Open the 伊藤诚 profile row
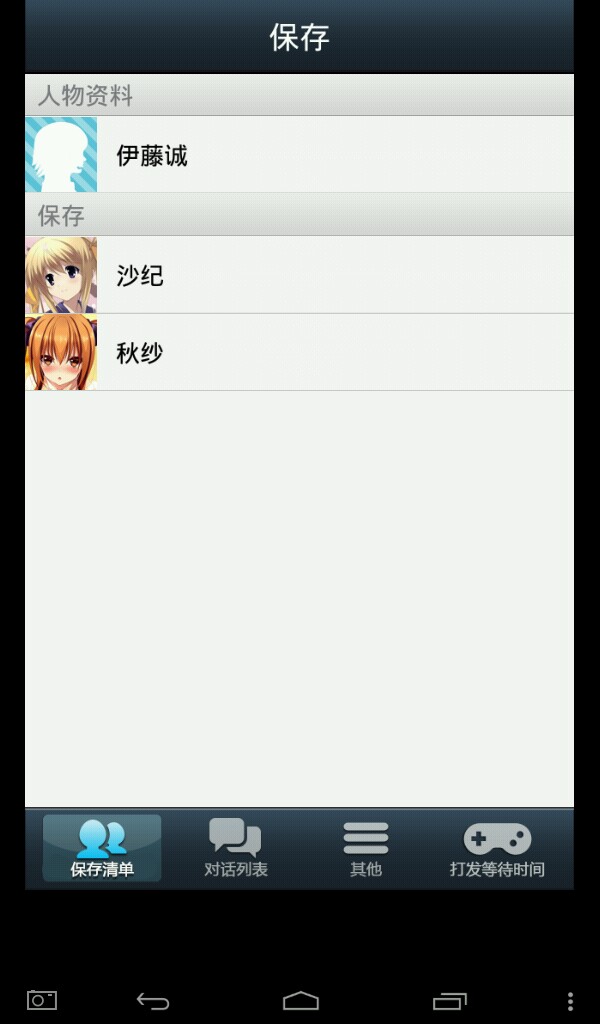The width and height of the screenshot is (600, 1024). click(300, 155)
